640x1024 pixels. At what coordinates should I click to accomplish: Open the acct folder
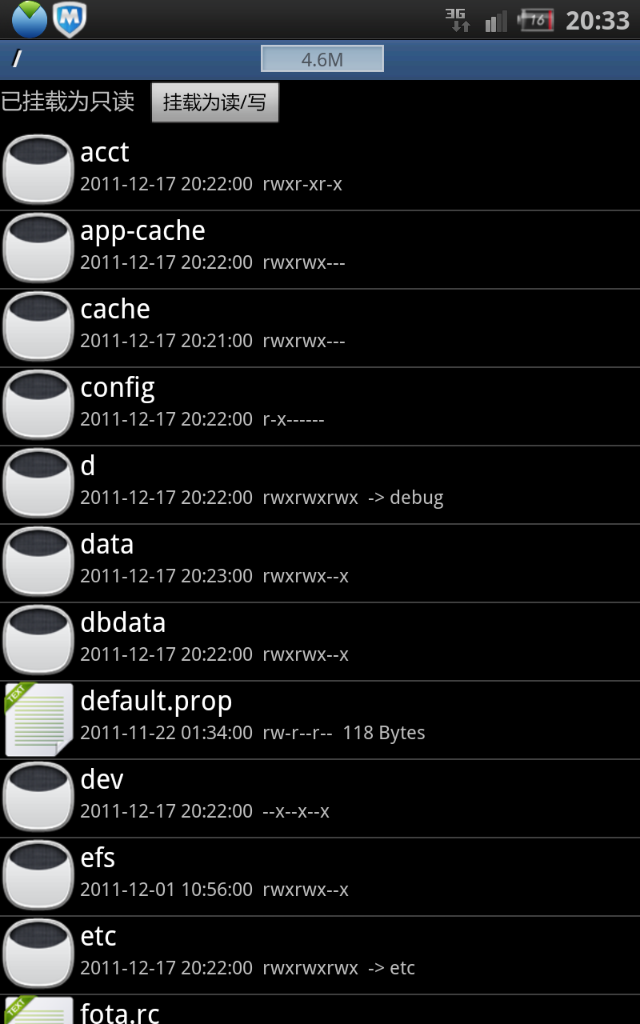pos(320,168)
